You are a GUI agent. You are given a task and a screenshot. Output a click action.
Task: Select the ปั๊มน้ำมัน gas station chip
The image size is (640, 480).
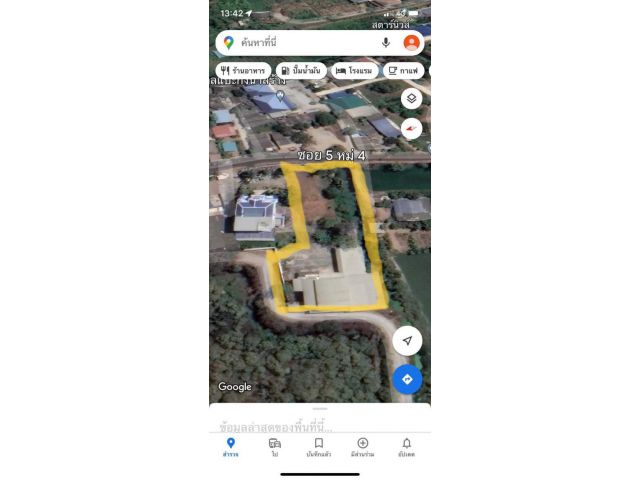(x=301, y=71)
